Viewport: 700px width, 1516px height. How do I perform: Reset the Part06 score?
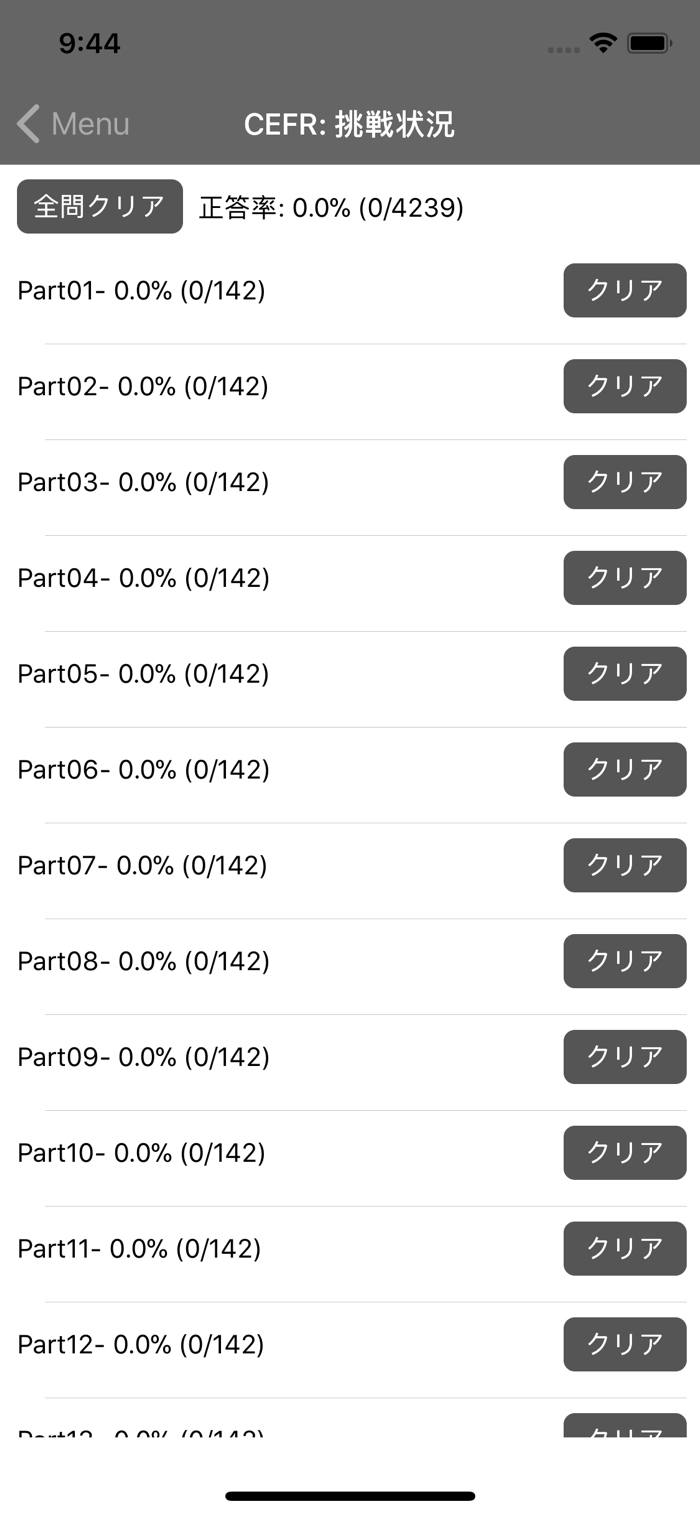(x=624, y=769)
